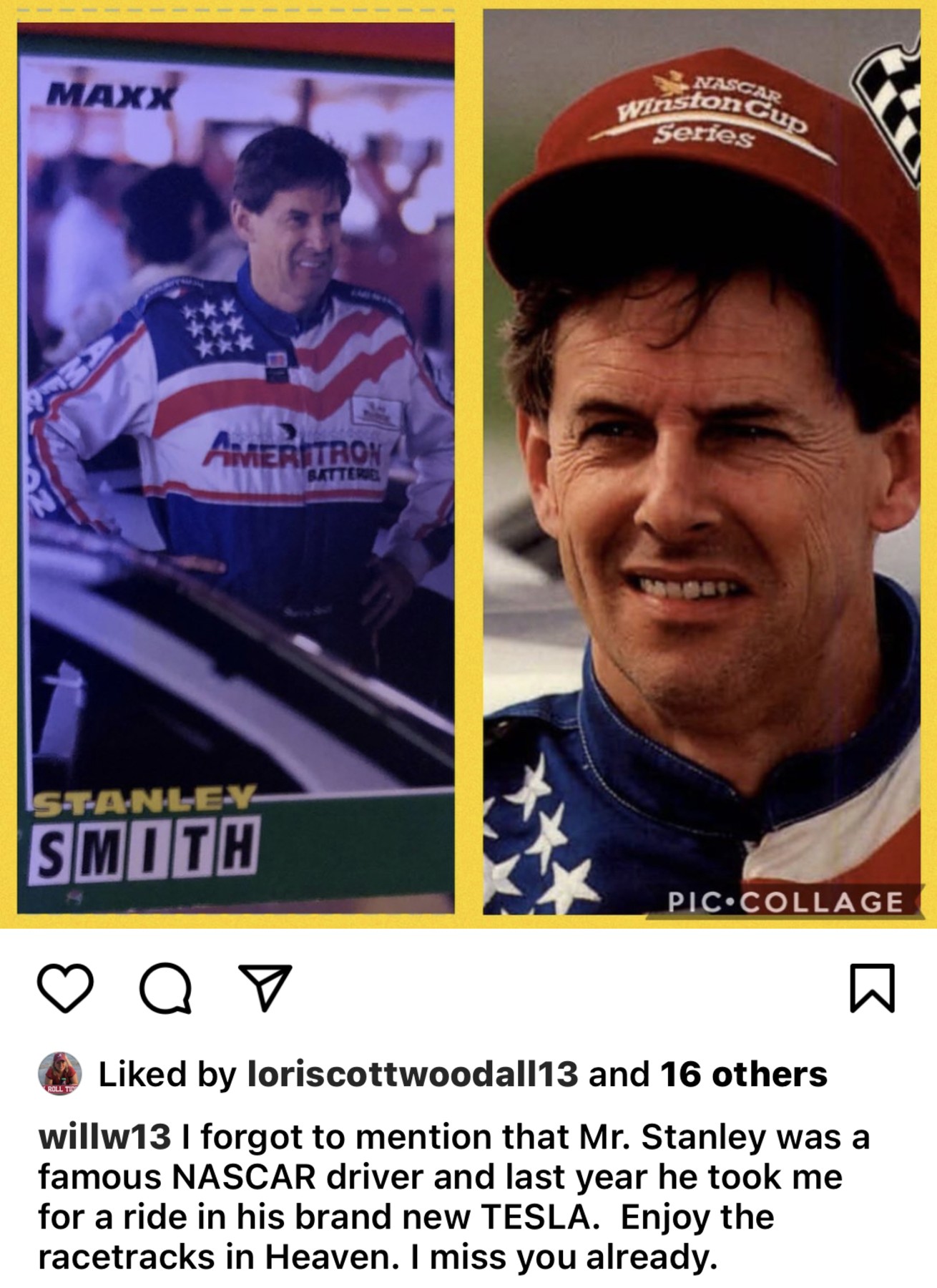Viewport: 937px width, 1288px height.
Task: Open willw13's profile from the caption
Action: click(x=104, y=1137)
